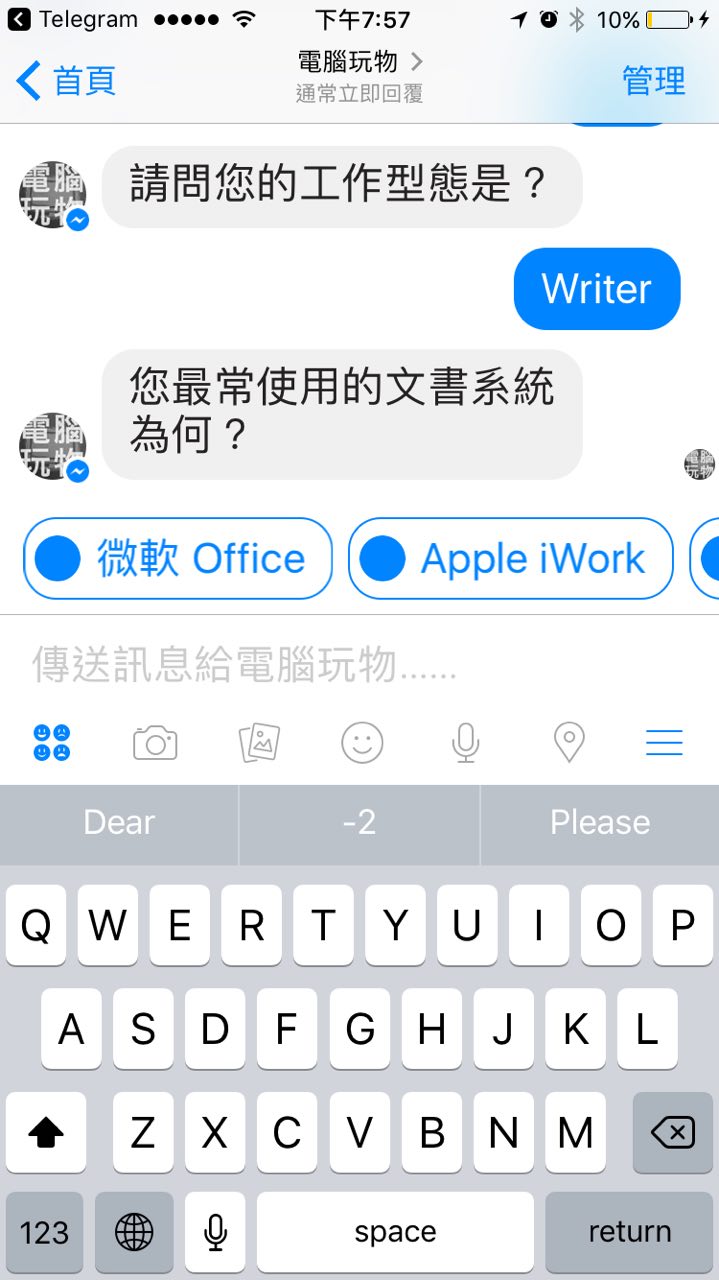719x1280 pixels.
Task: Open the photo gallery picker
Action: tap(259, 743)
